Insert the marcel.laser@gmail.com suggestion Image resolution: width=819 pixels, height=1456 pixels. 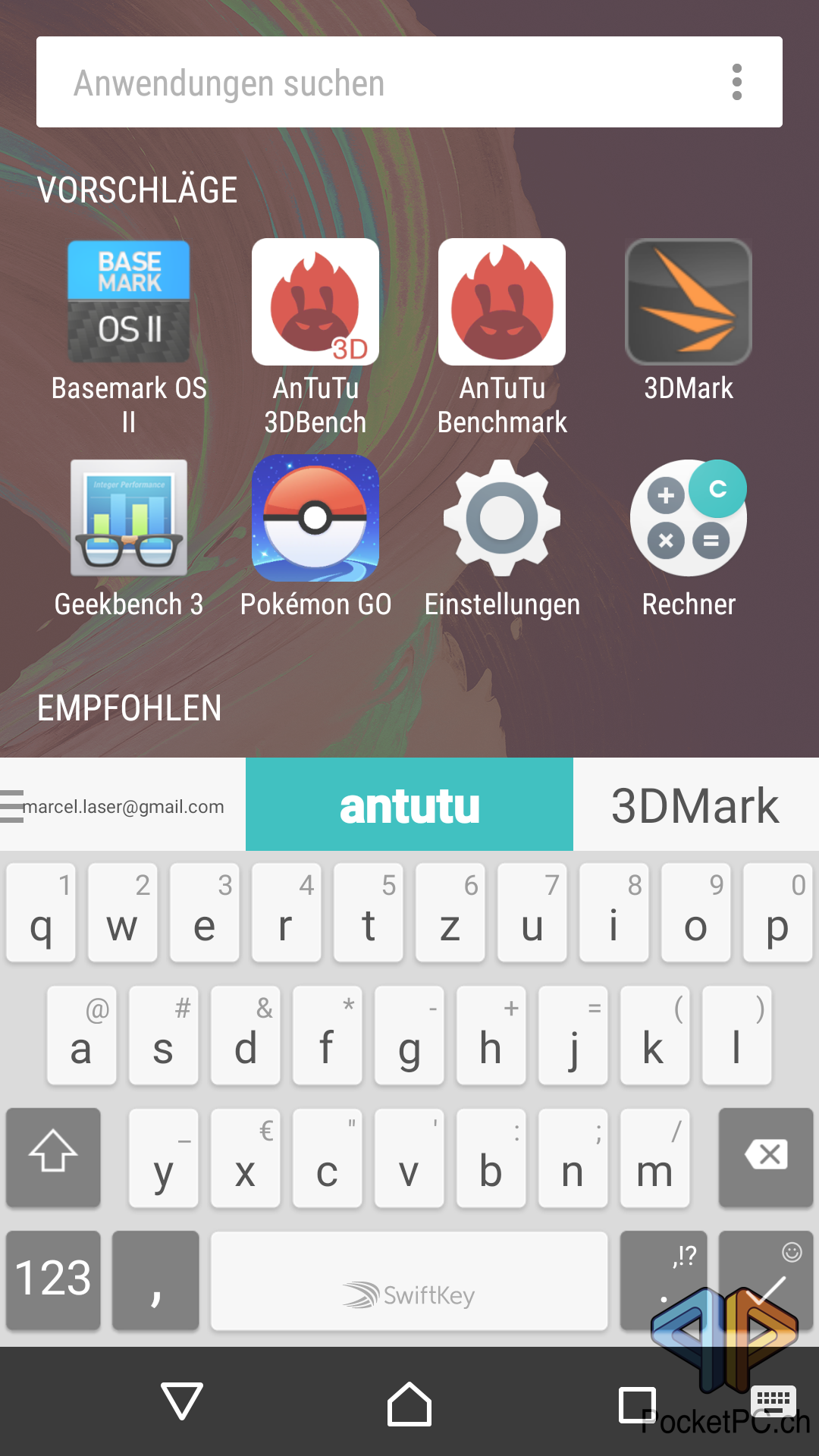124,806
